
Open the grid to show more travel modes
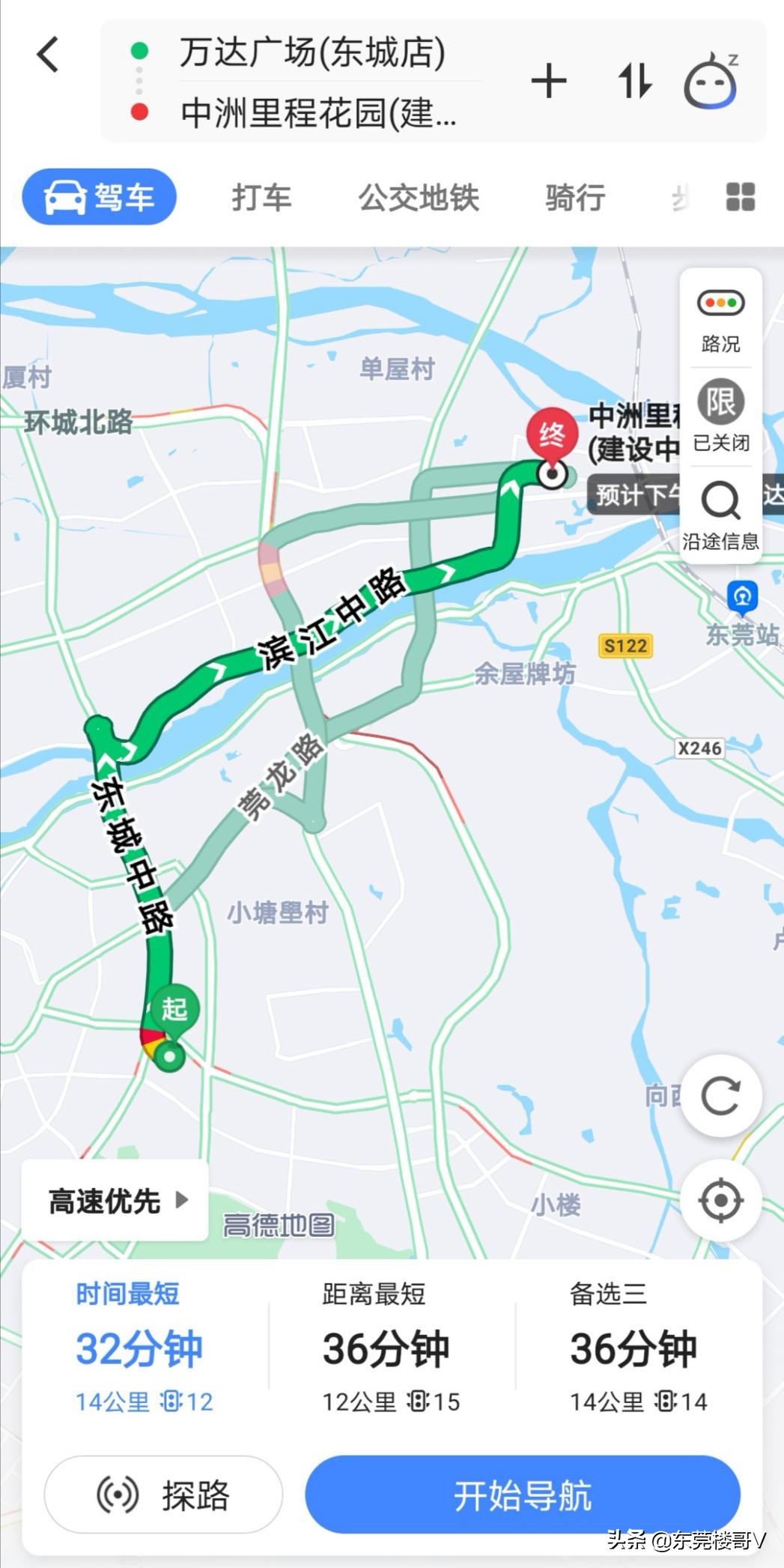point(740,198)
